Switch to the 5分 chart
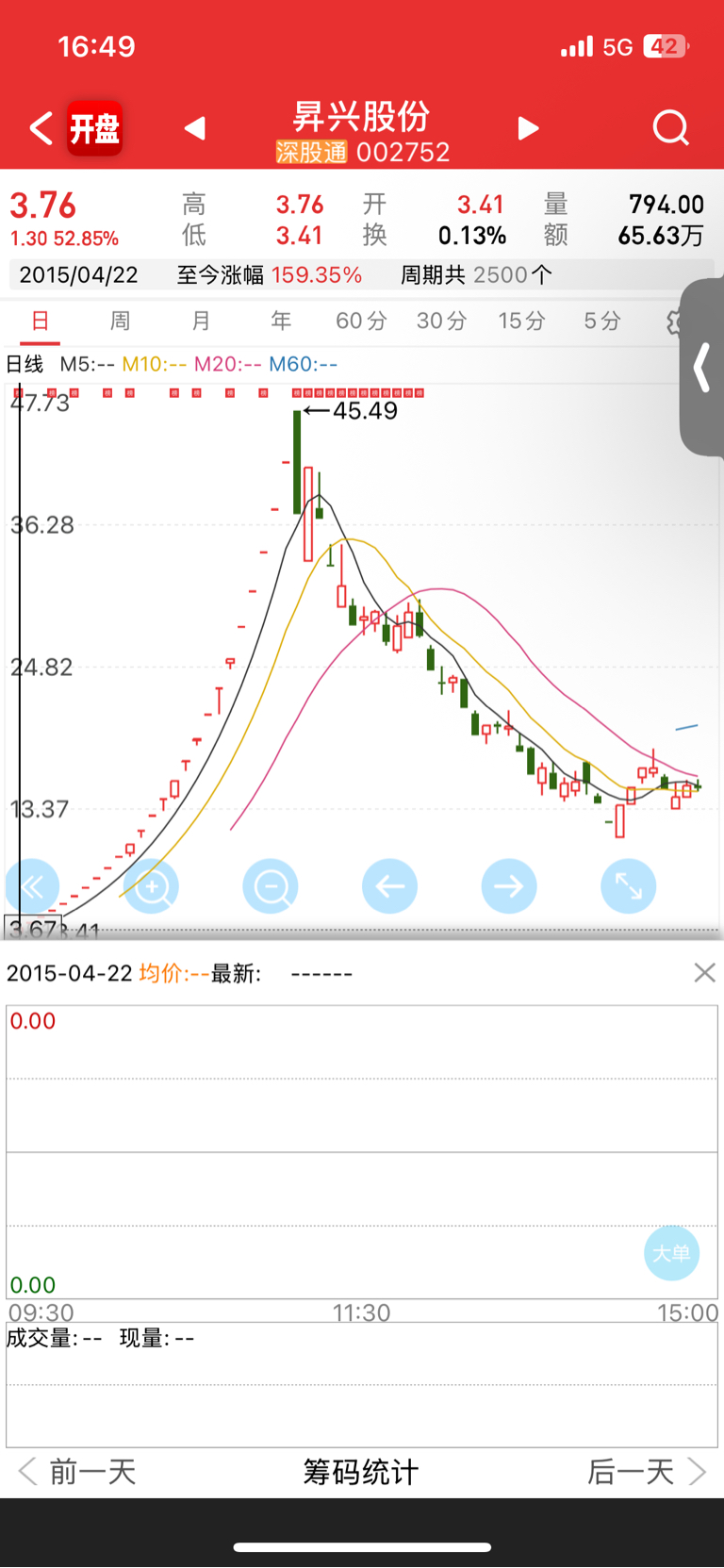 [601, 322]
